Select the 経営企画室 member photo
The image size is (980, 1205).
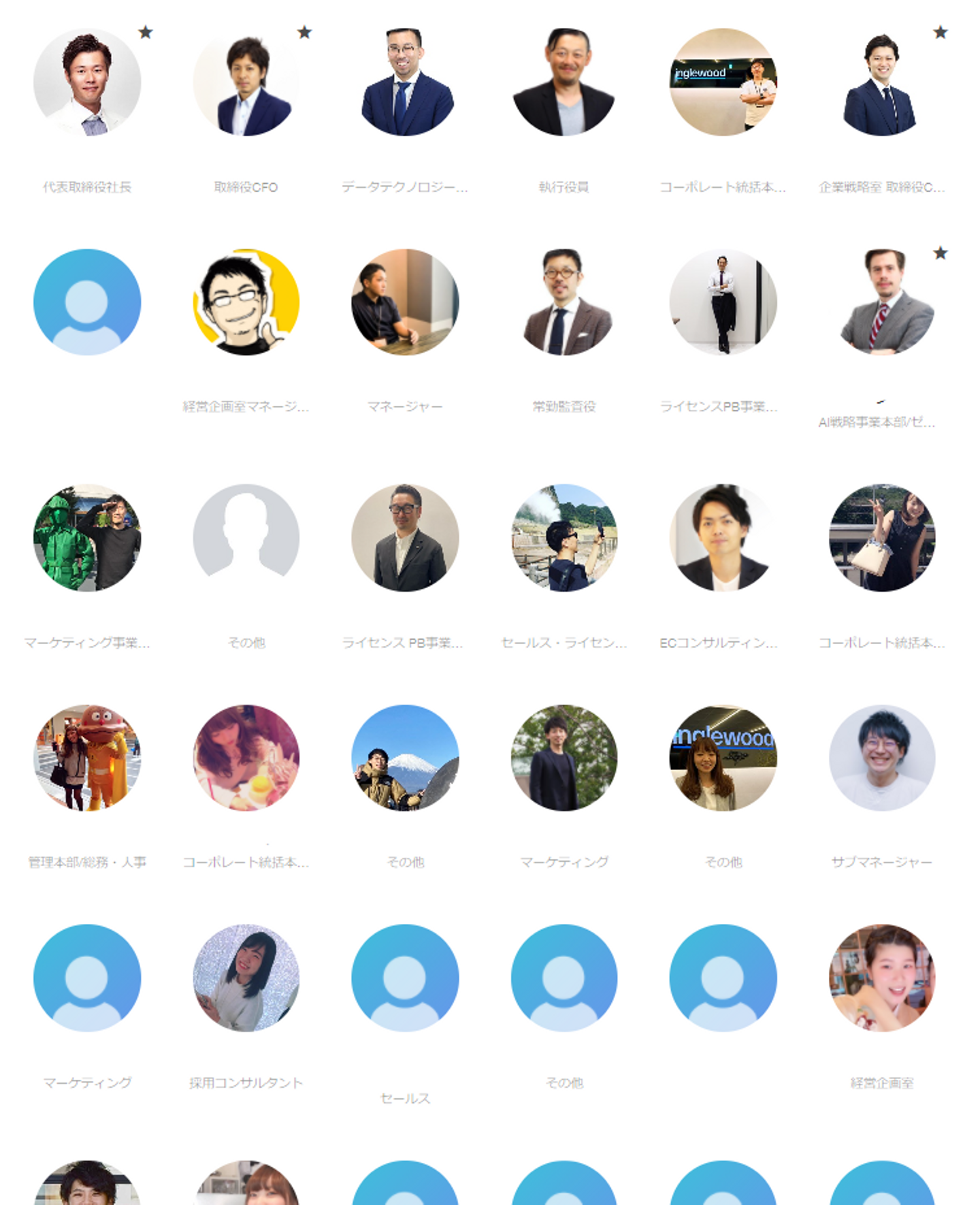pyautogui.click(x=881, y=978)
